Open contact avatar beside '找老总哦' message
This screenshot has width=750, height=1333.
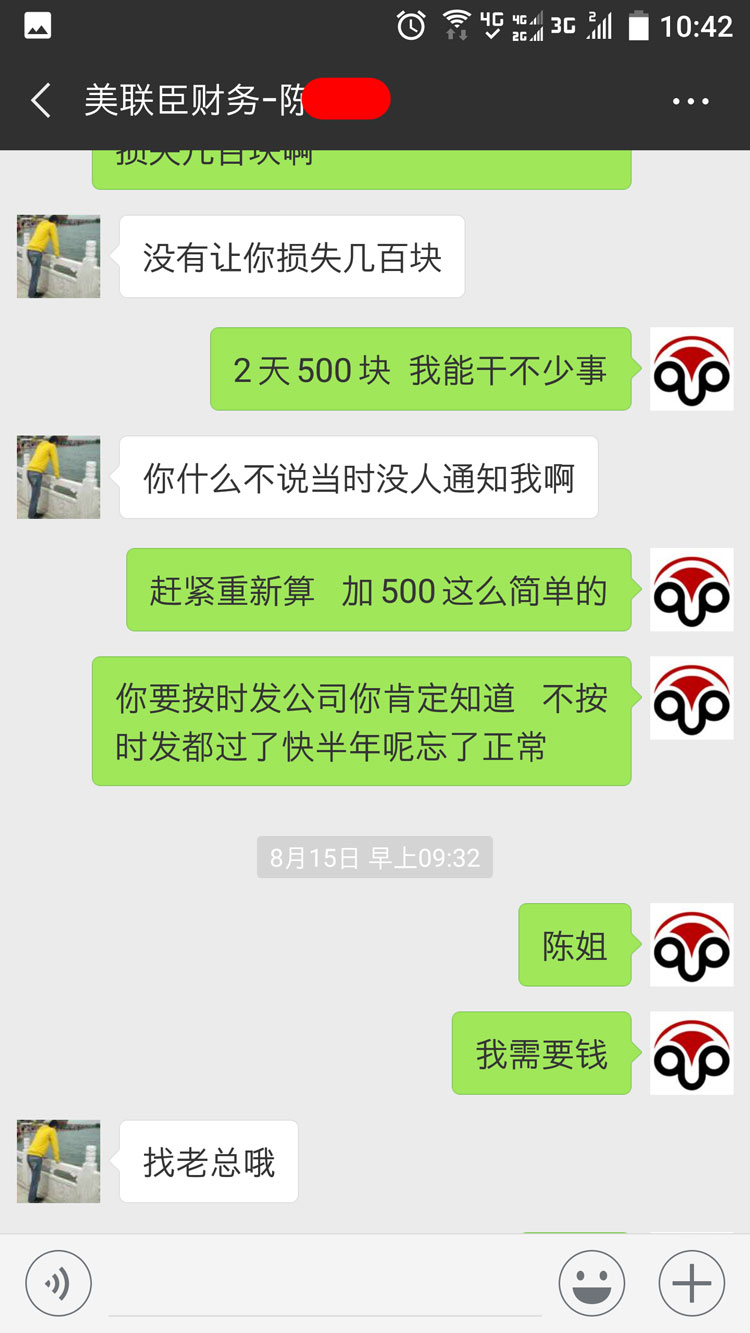(x=58, y=1161)
